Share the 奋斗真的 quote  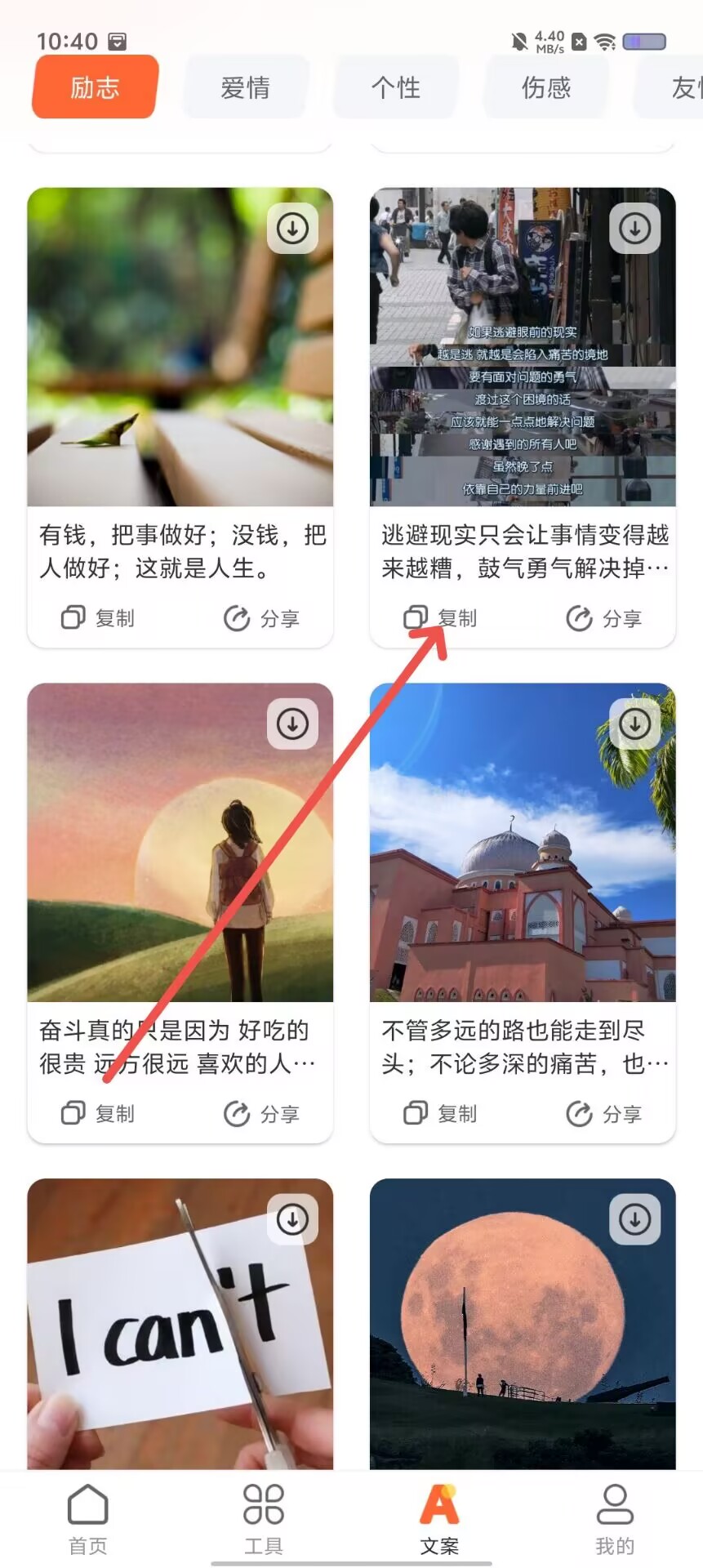pos(262,1113)
